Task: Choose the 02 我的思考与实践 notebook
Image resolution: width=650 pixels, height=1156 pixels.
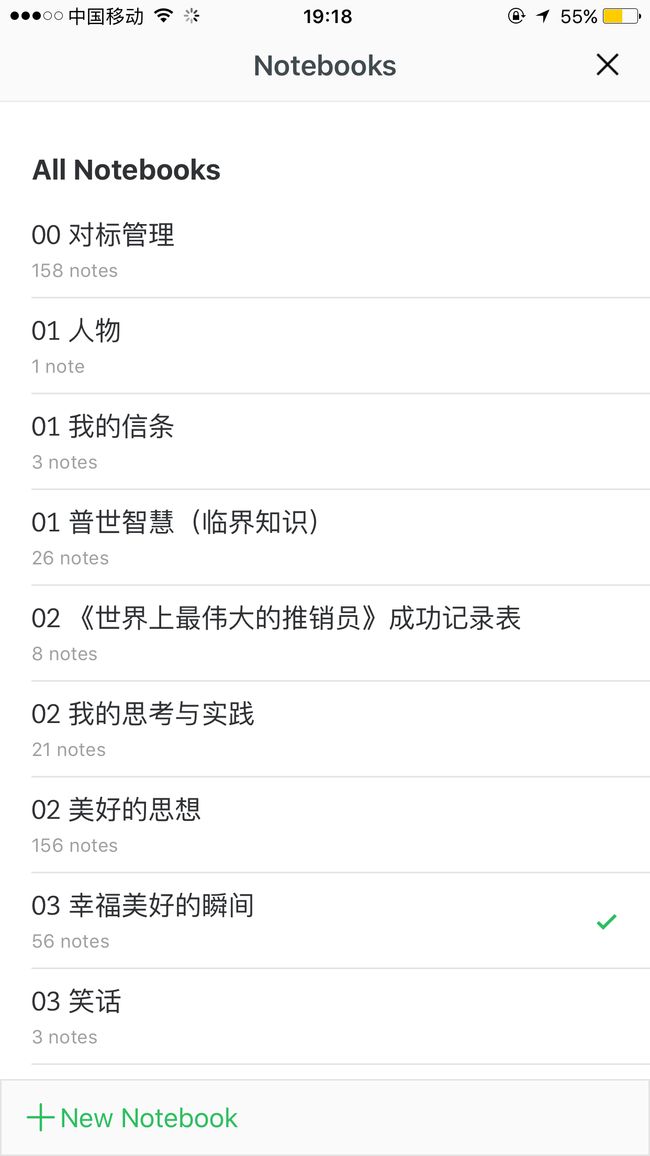Action: 325,729
